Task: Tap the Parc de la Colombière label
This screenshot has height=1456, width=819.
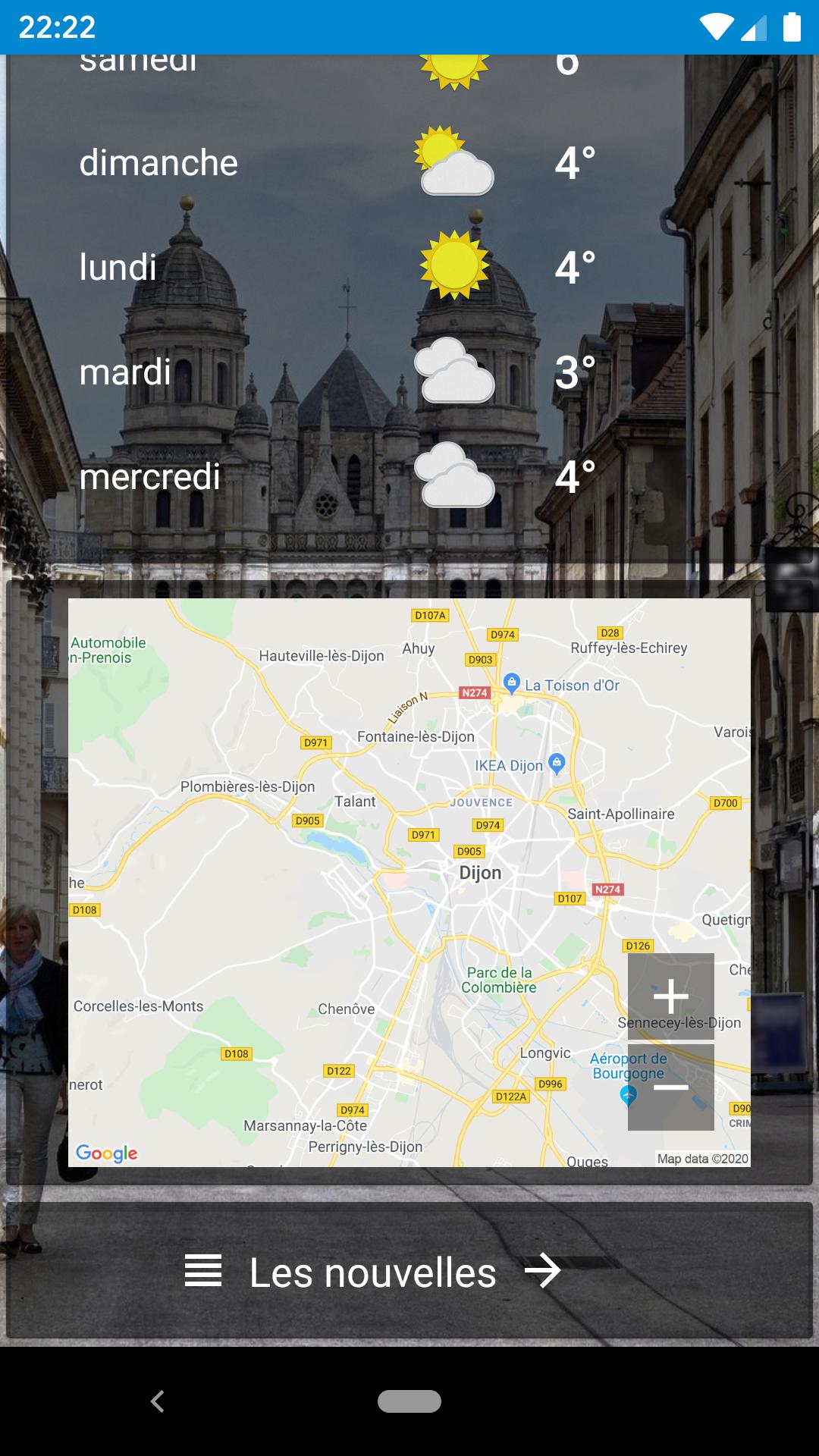Action: tap(500, 981)
